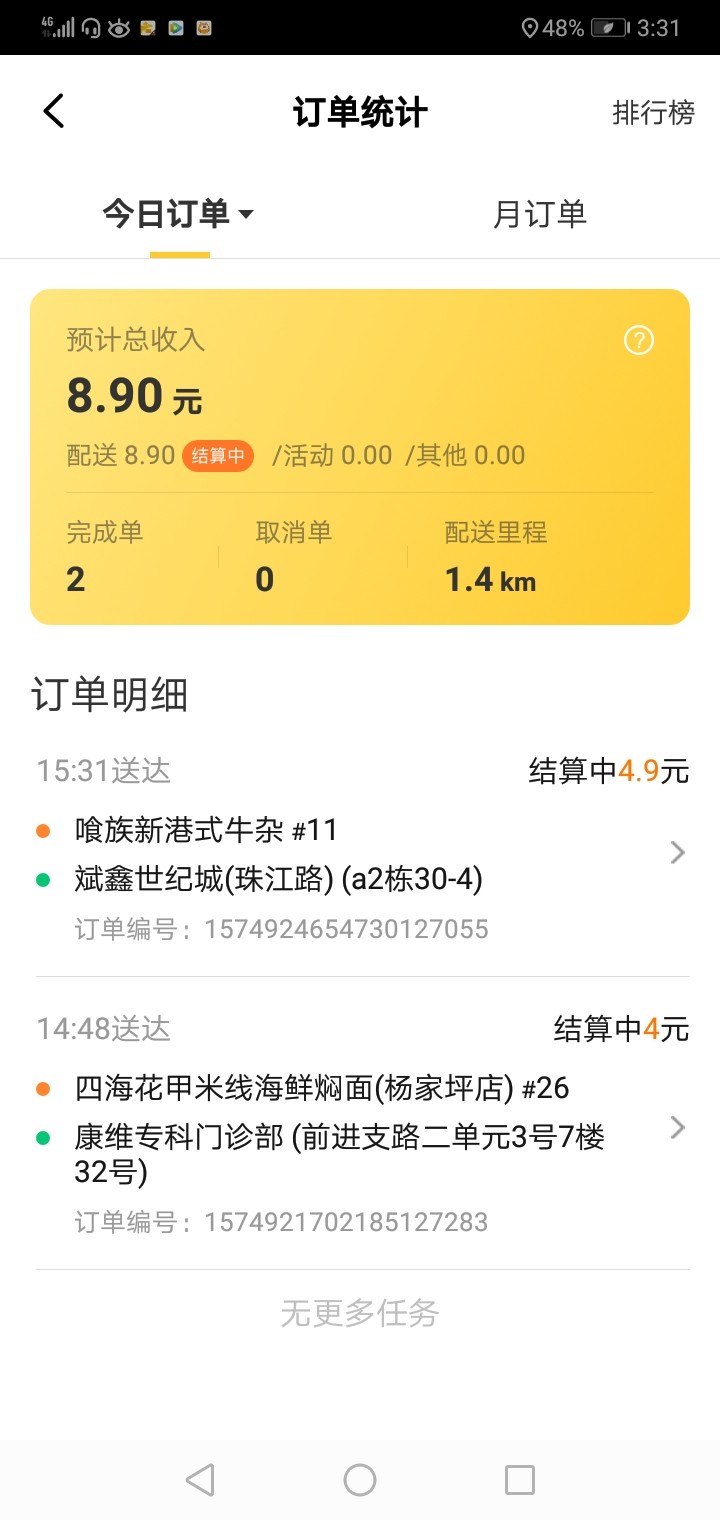Tap the system home button
This screenshot has height=1520, width=720.
coord(360,1479)
